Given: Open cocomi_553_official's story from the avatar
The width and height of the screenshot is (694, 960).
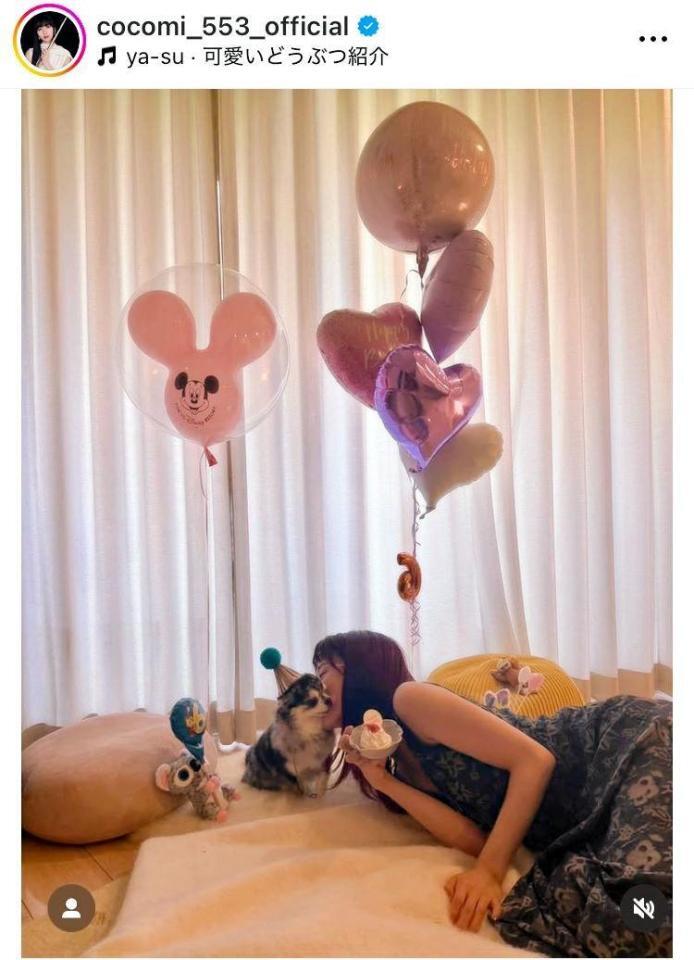Looking at the screenshot, I should click(x=49, y=40).
